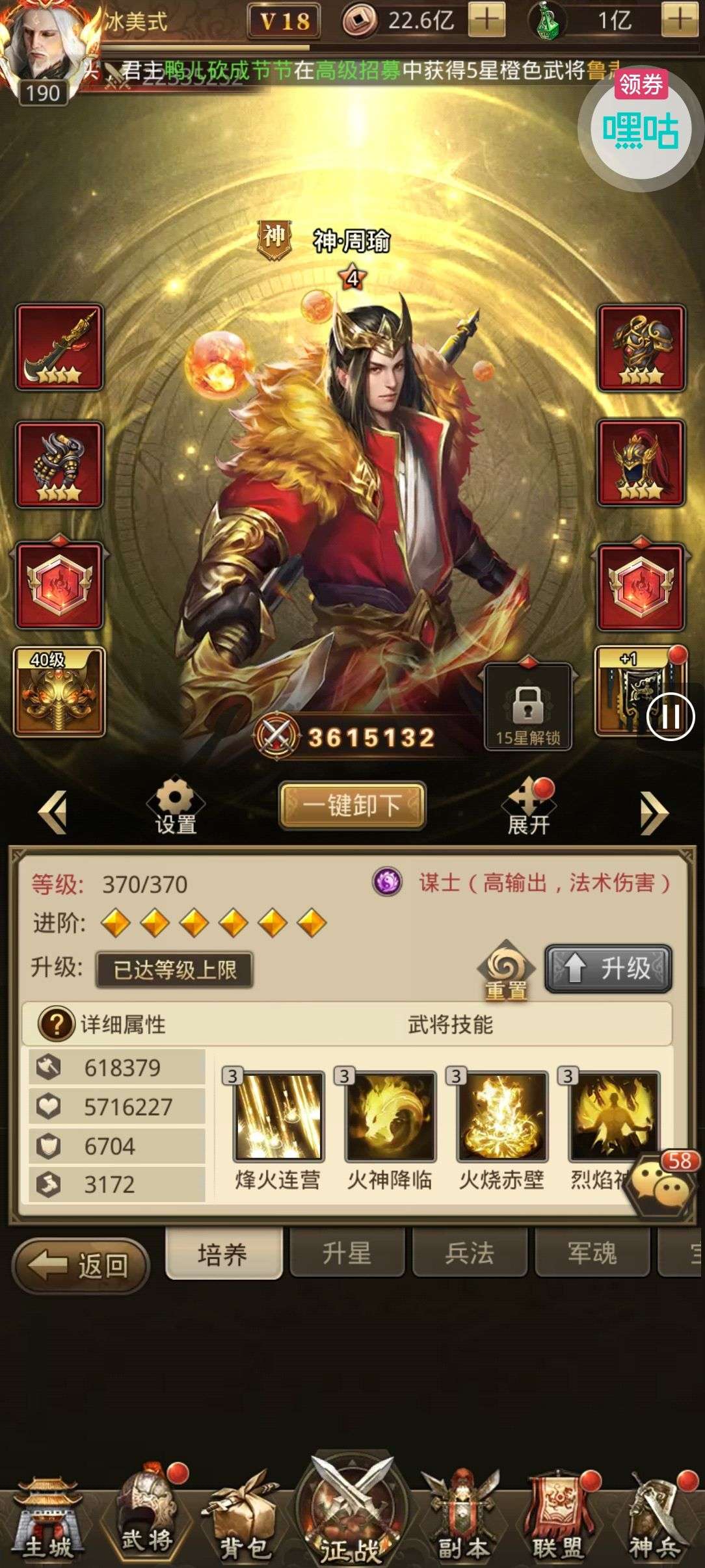
Task: Switch to the 兵法 tab
Action: point(470,1253)
